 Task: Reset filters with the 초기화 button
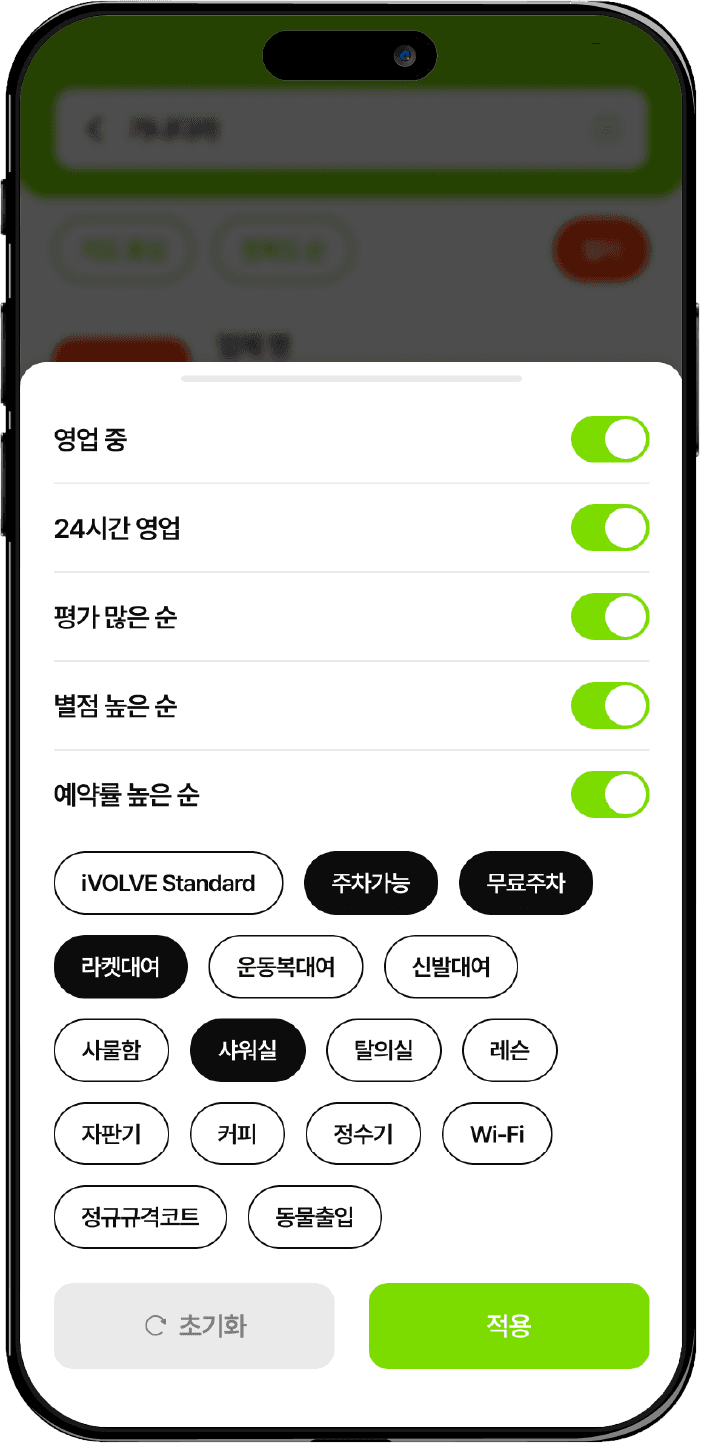(x=194, y=1326)
